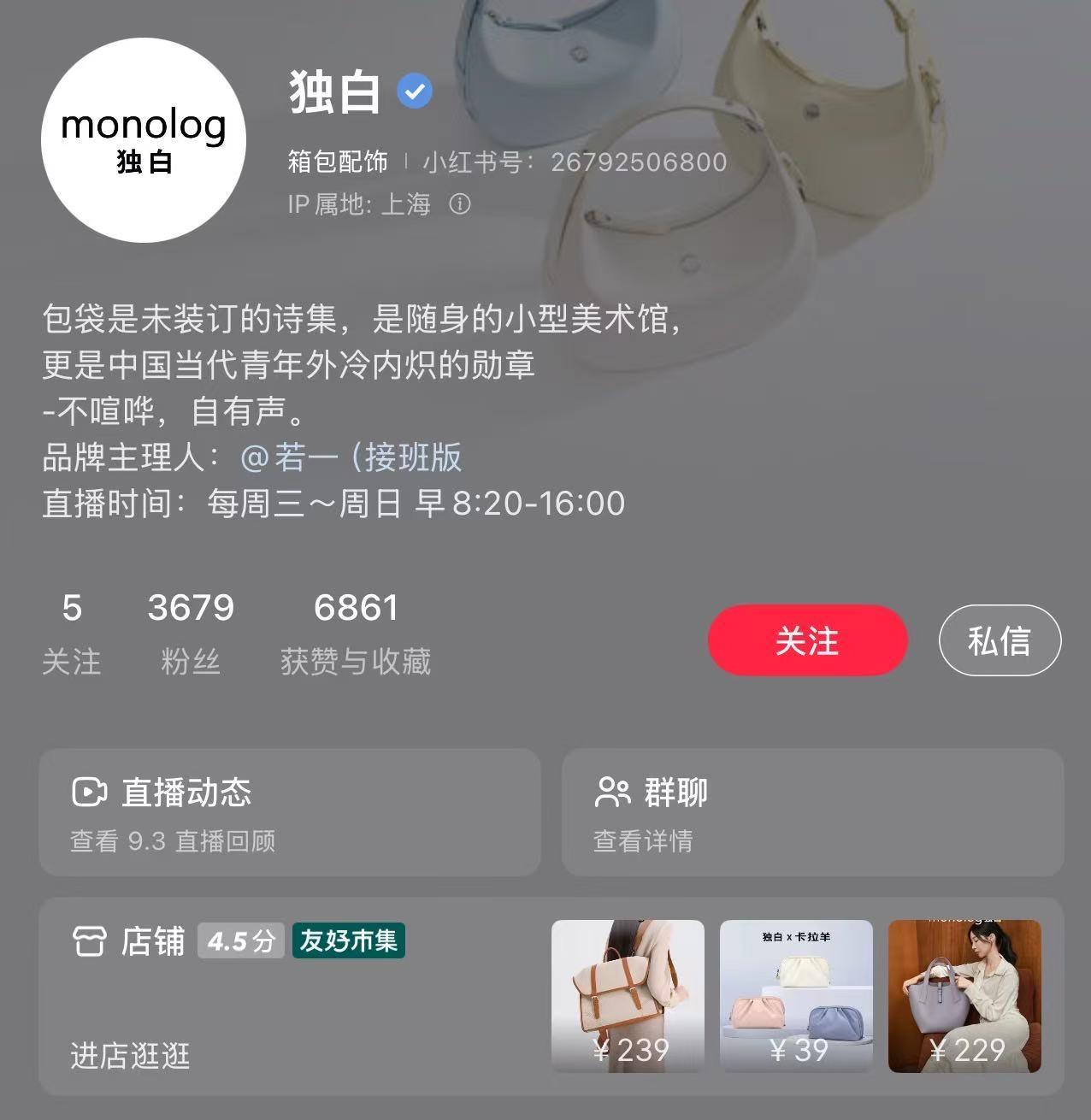Viewport: 1091px width, 1120px height.
Task: Open the 6861 获赞与收藏 stats
Action: point(356,633)
